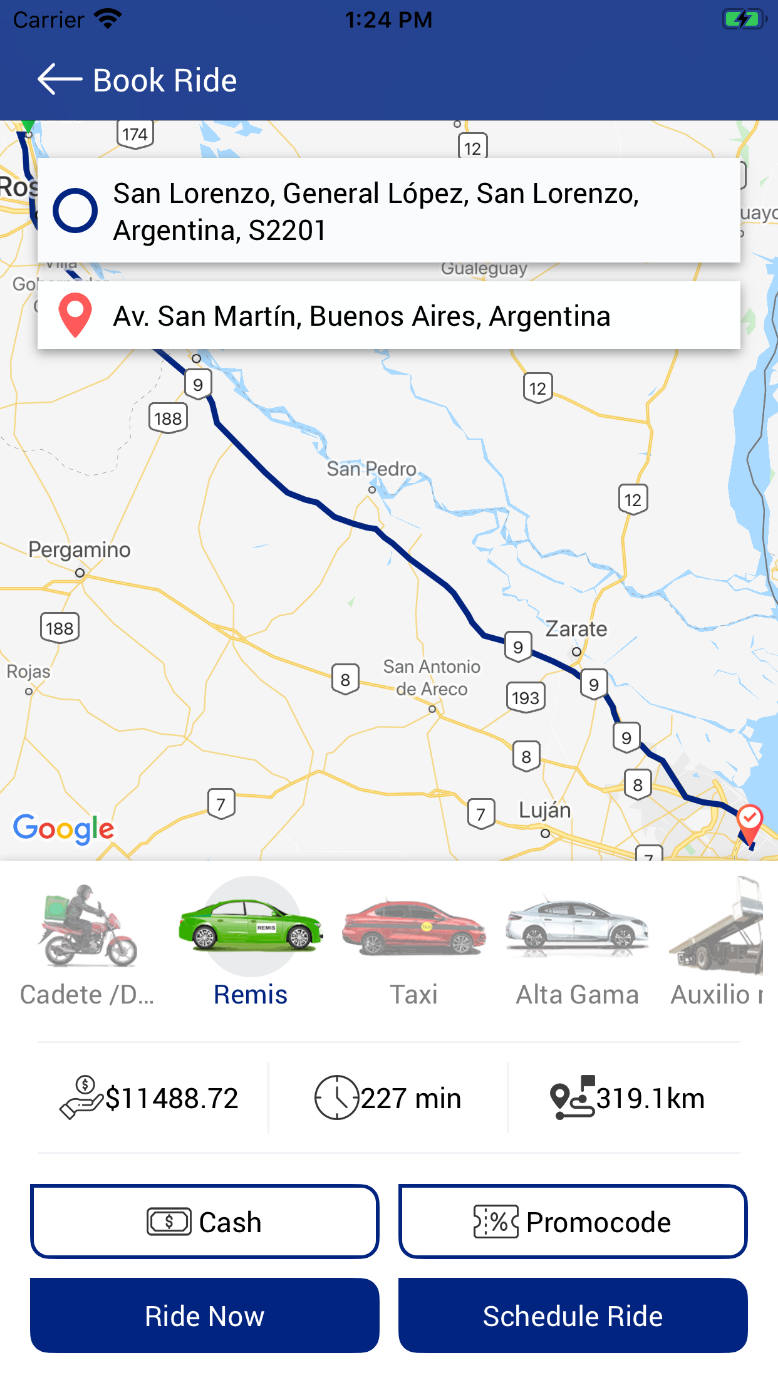Edit the San Lorenzo pickup location

(388, 211)
